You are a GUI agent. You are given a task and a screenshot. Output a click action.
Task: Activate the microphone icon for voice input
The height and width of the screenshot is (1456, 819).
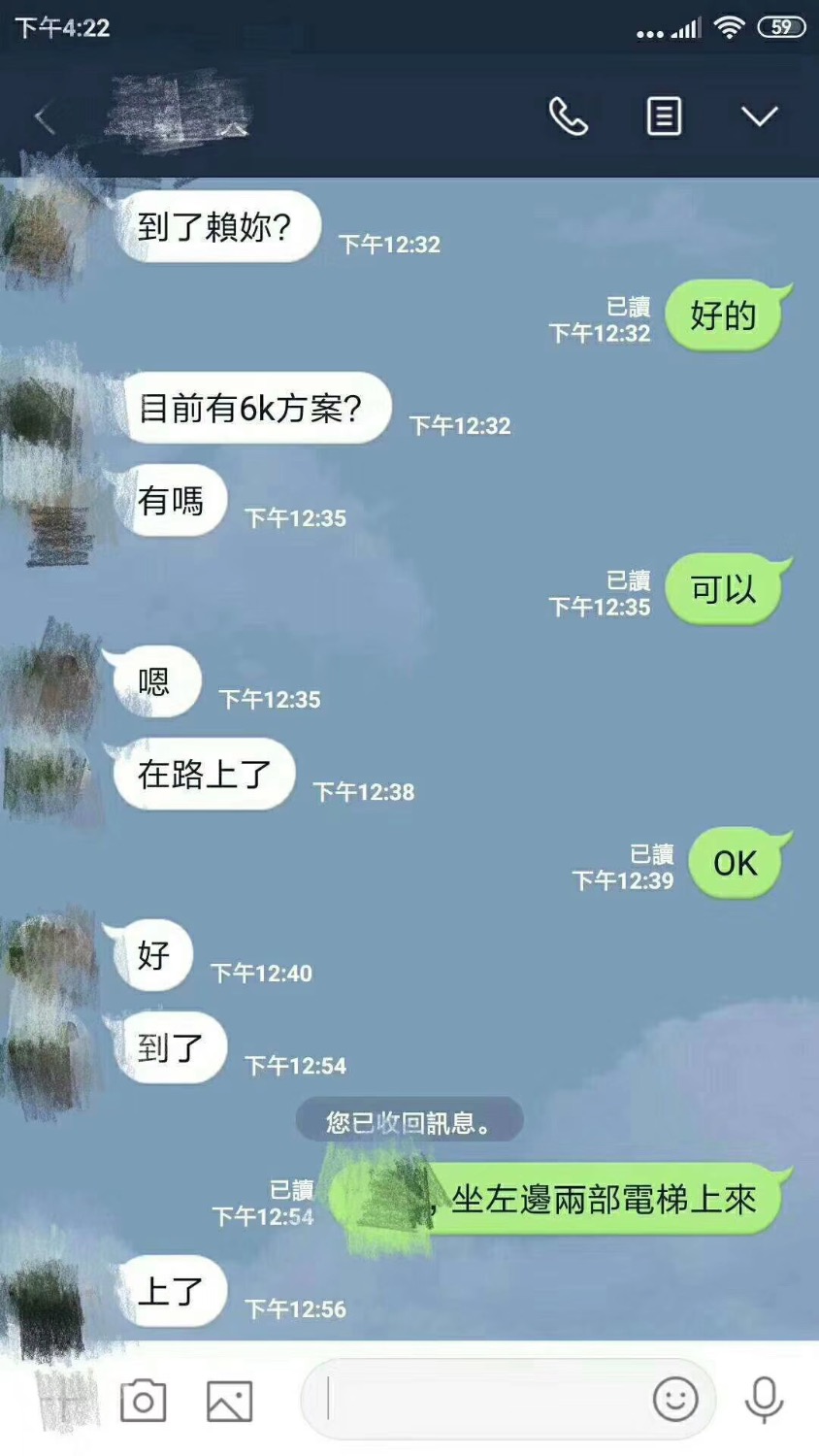[761, 1400]
